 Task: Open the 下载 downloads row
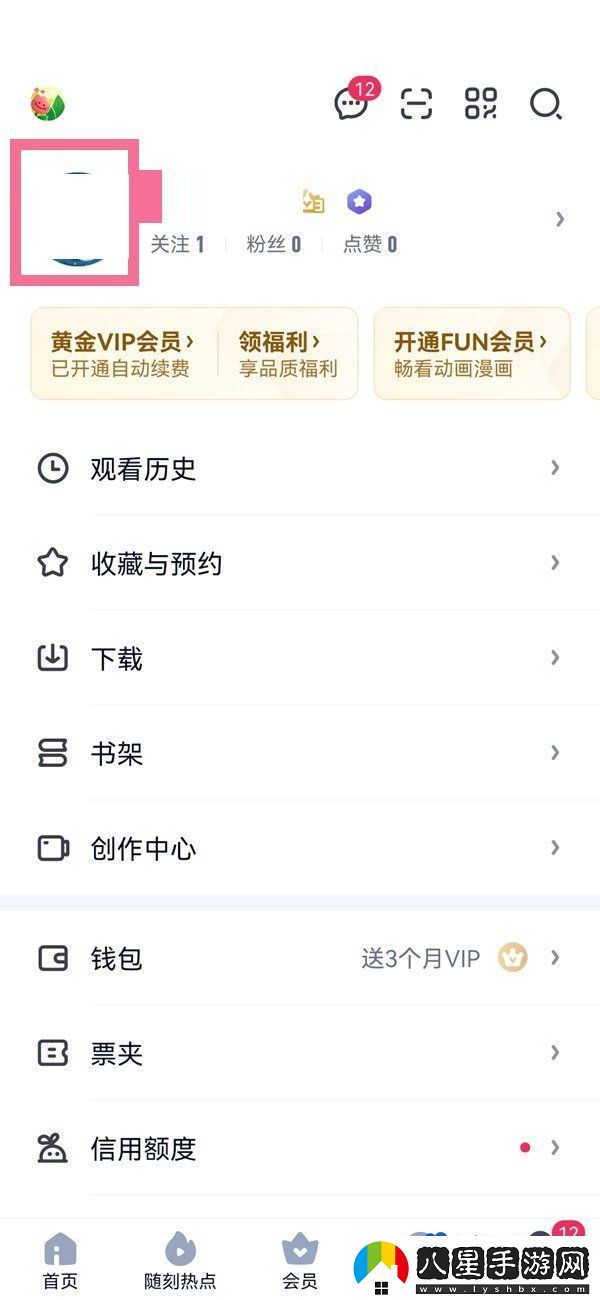click(x=300, y=658)
